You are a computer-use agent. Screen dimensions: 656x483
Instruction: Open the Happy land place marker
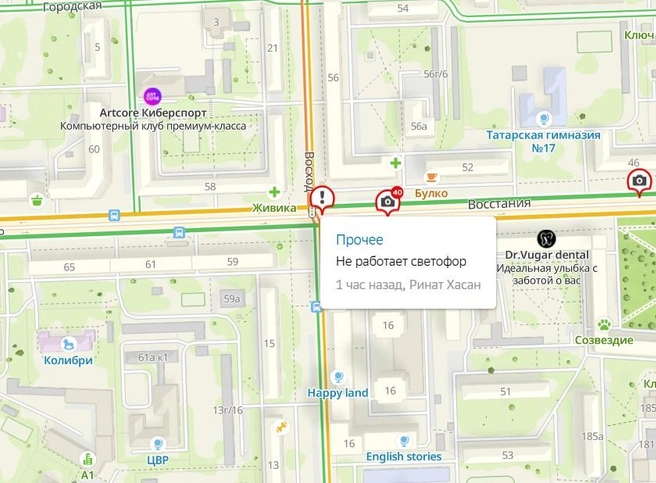pyautogui.click(x=339, y=377)
